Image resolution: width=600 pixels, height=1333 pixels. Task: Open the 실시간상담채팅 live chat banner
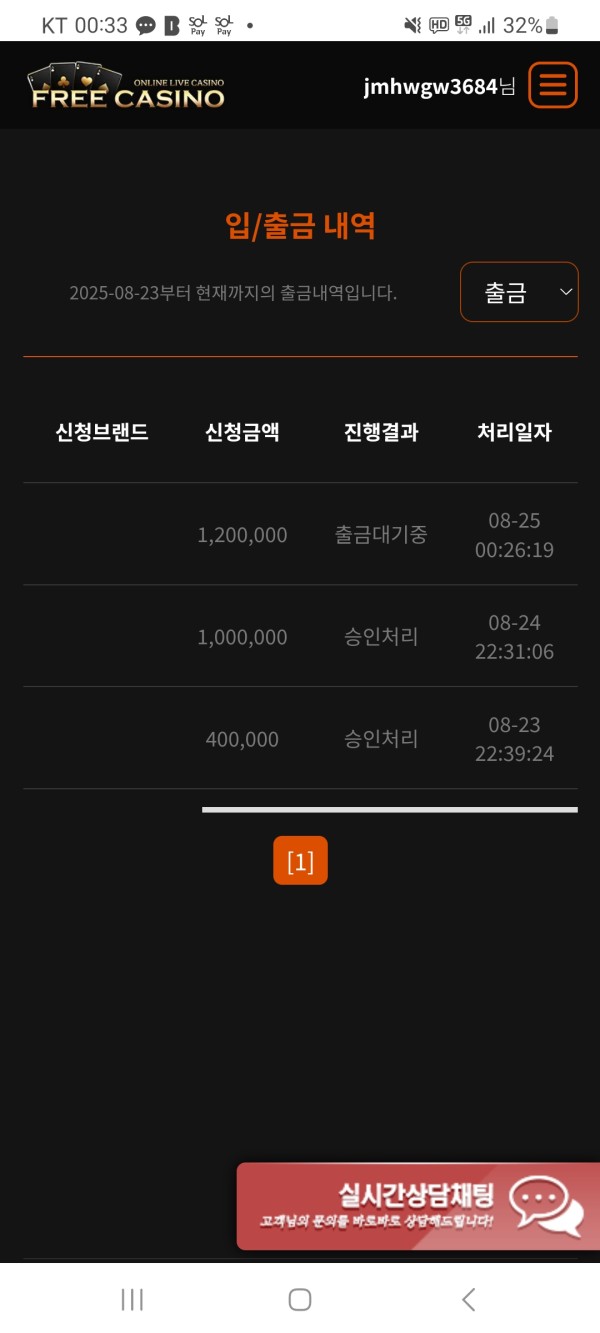tap(418, 1206)
